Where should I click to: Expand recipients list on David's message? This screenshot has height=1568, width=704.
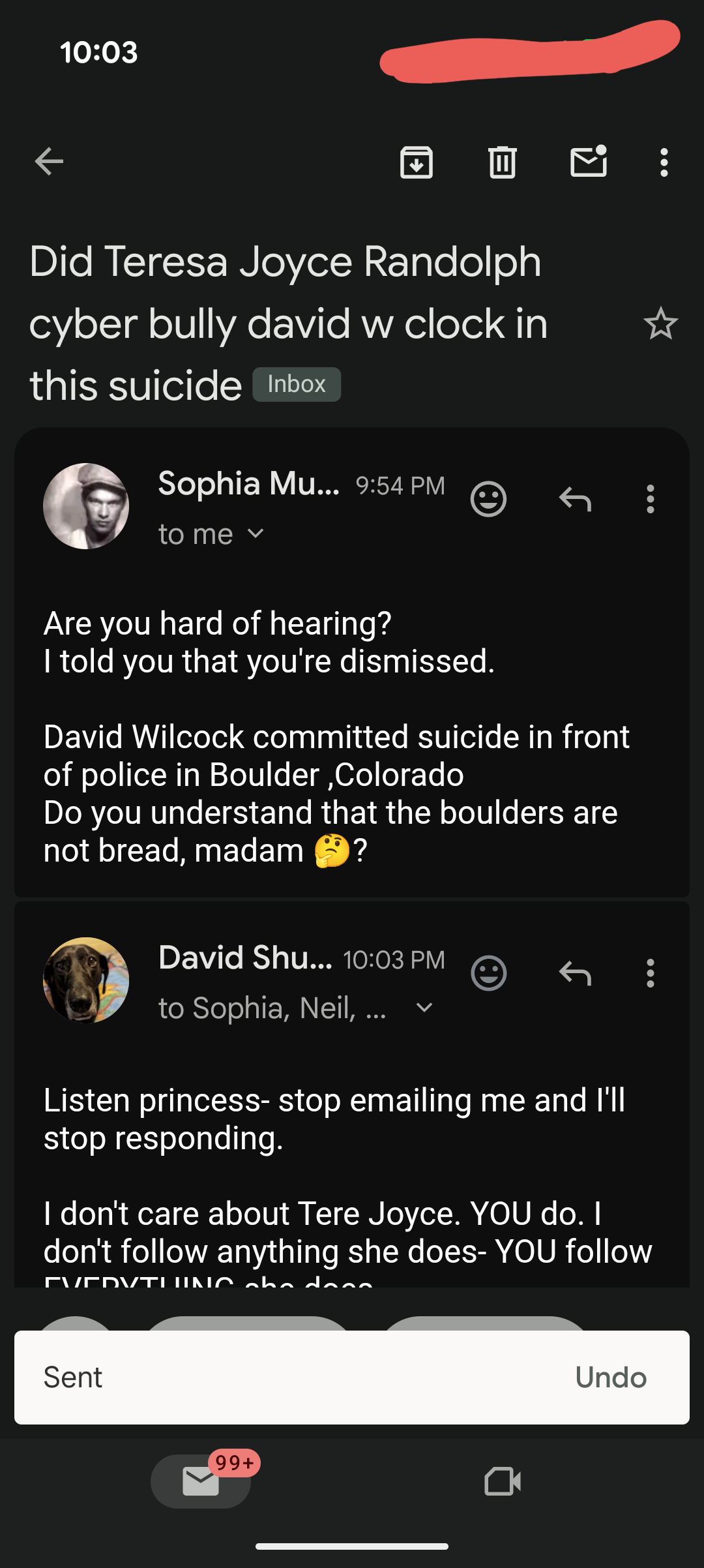pyautogui.click(x=424, y=1008)
